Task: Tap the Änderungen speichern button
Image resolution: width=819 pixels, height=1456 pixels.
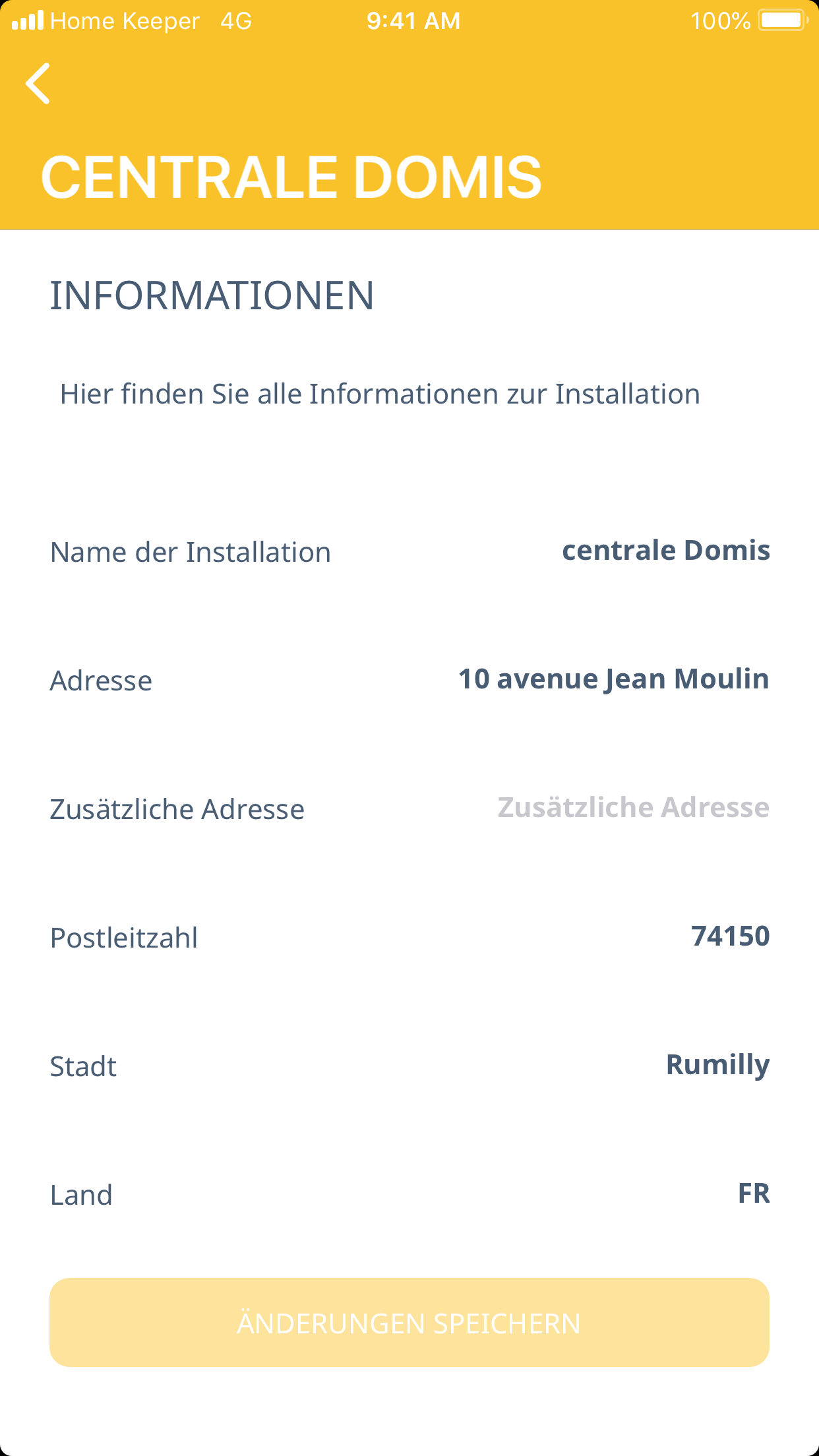Action: (x=409, y=1323)
